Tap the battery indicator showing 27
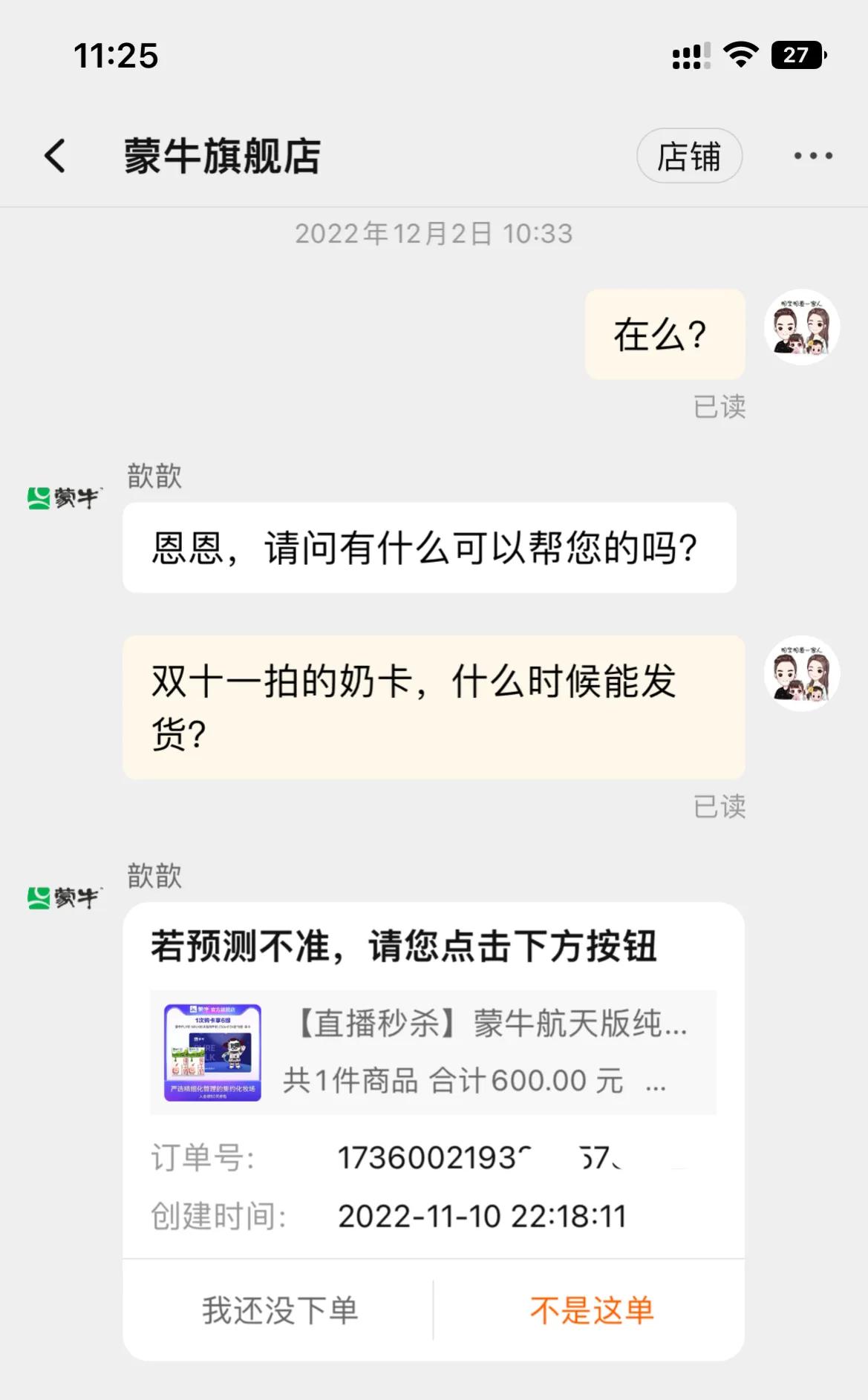 click(795, 55)
